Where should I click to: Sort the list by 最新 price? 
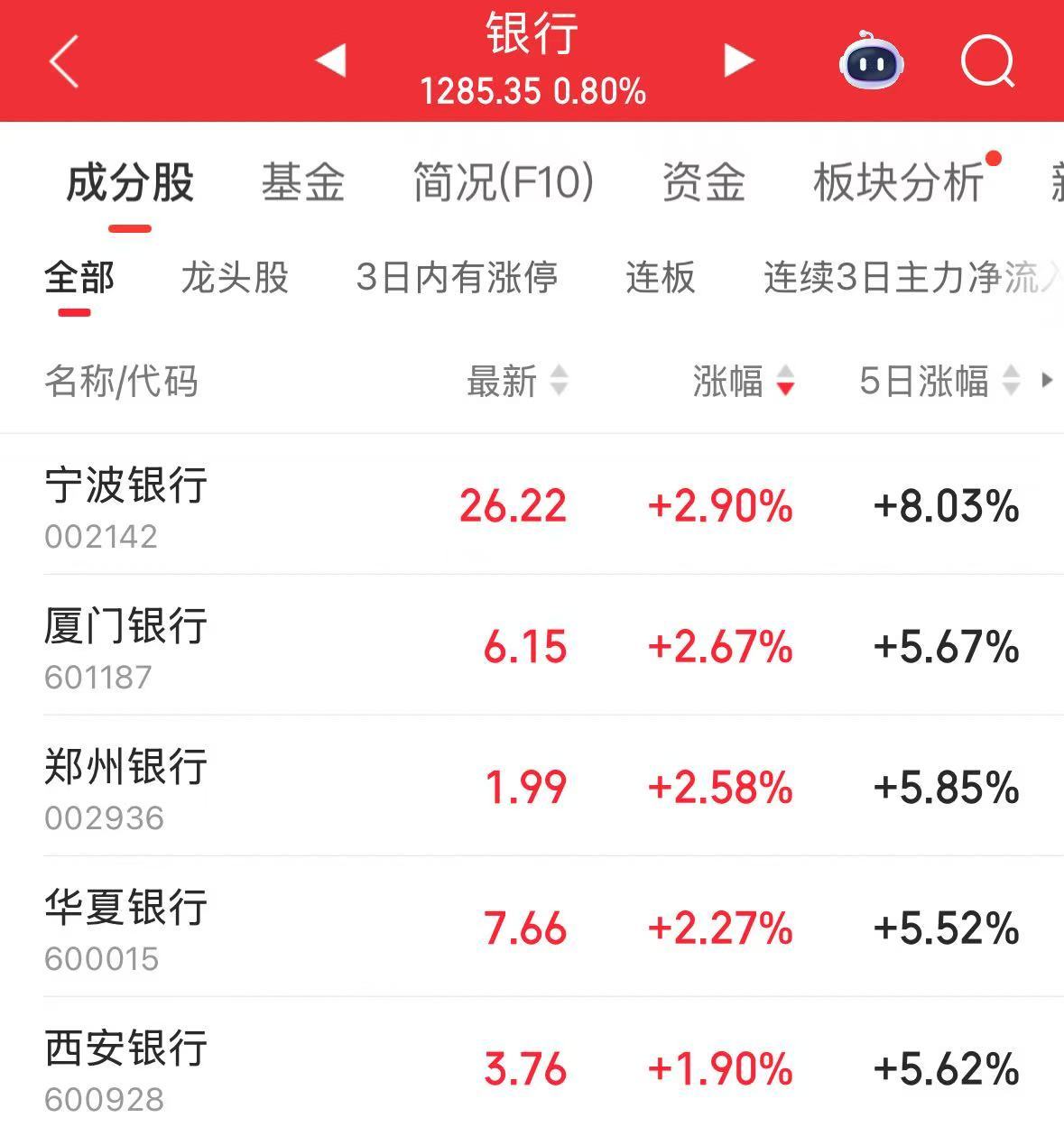(516, 381)
